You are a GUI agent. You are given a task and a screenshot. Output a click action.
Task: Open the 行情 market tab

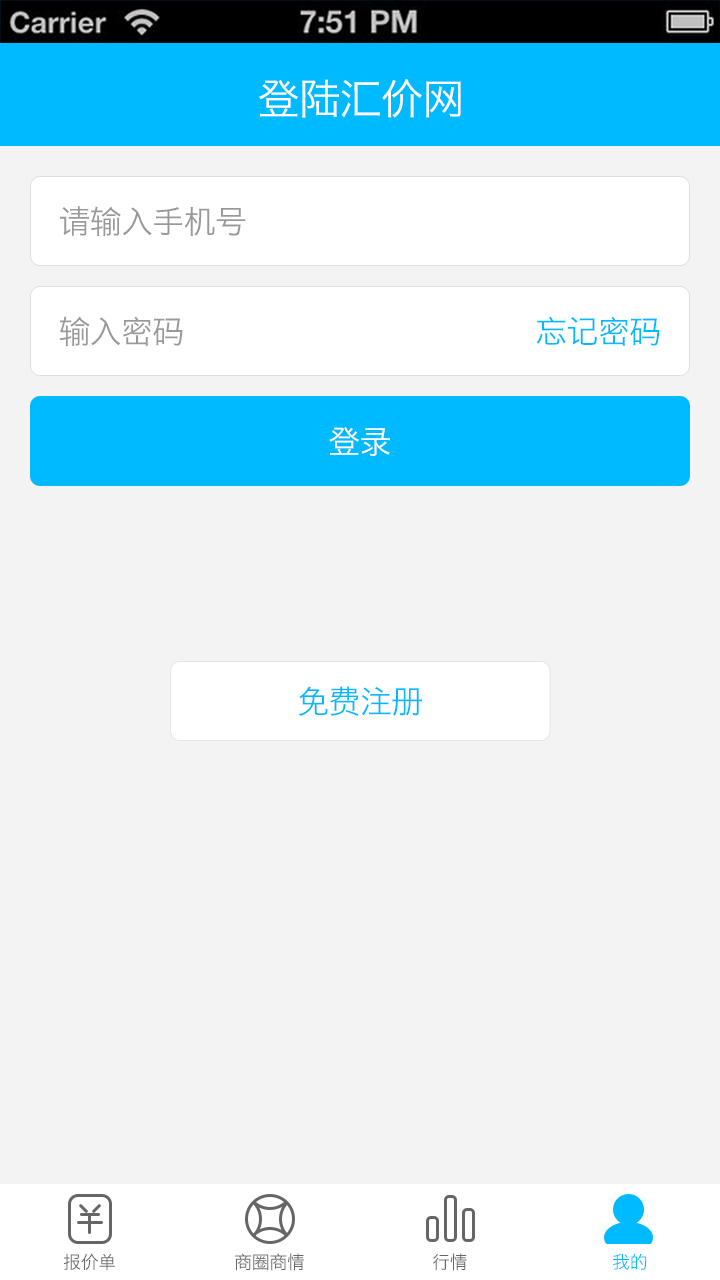450,1232
